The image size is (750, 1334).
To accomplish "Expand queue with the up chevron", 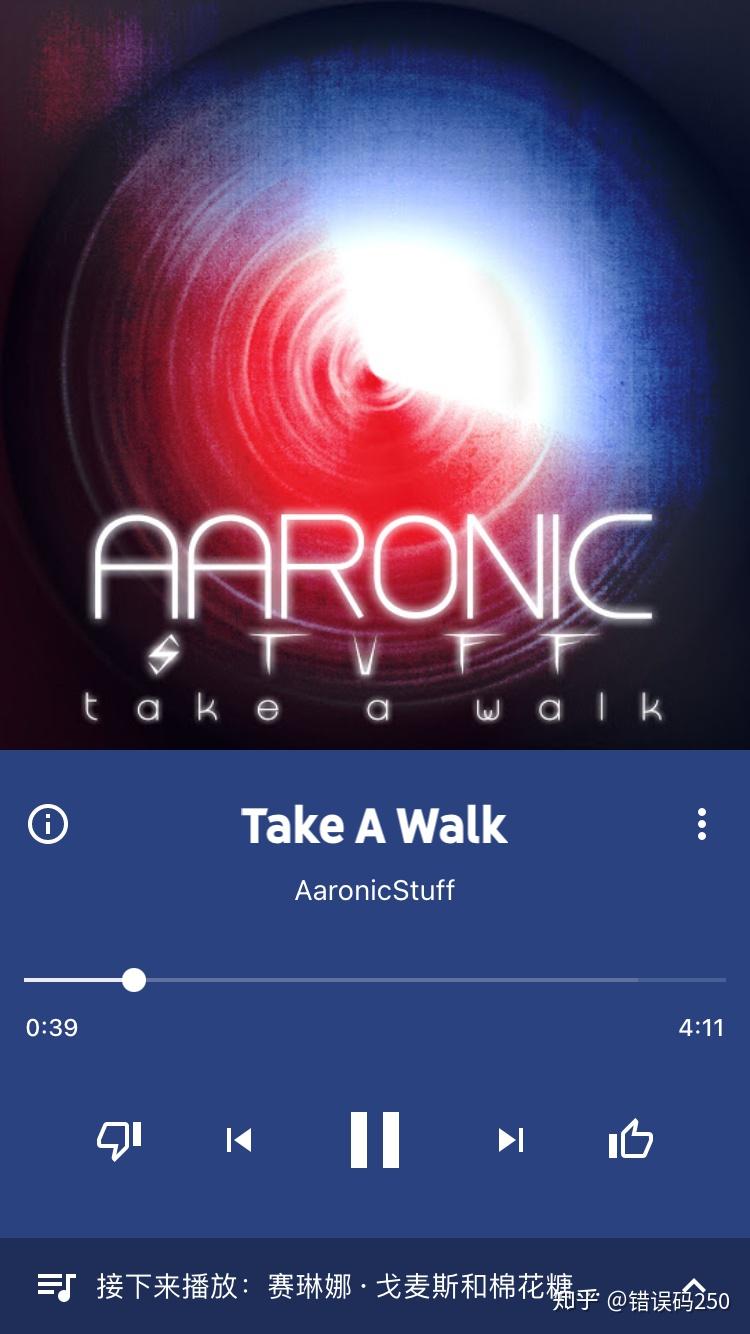I will click(x=694, y=1285).
